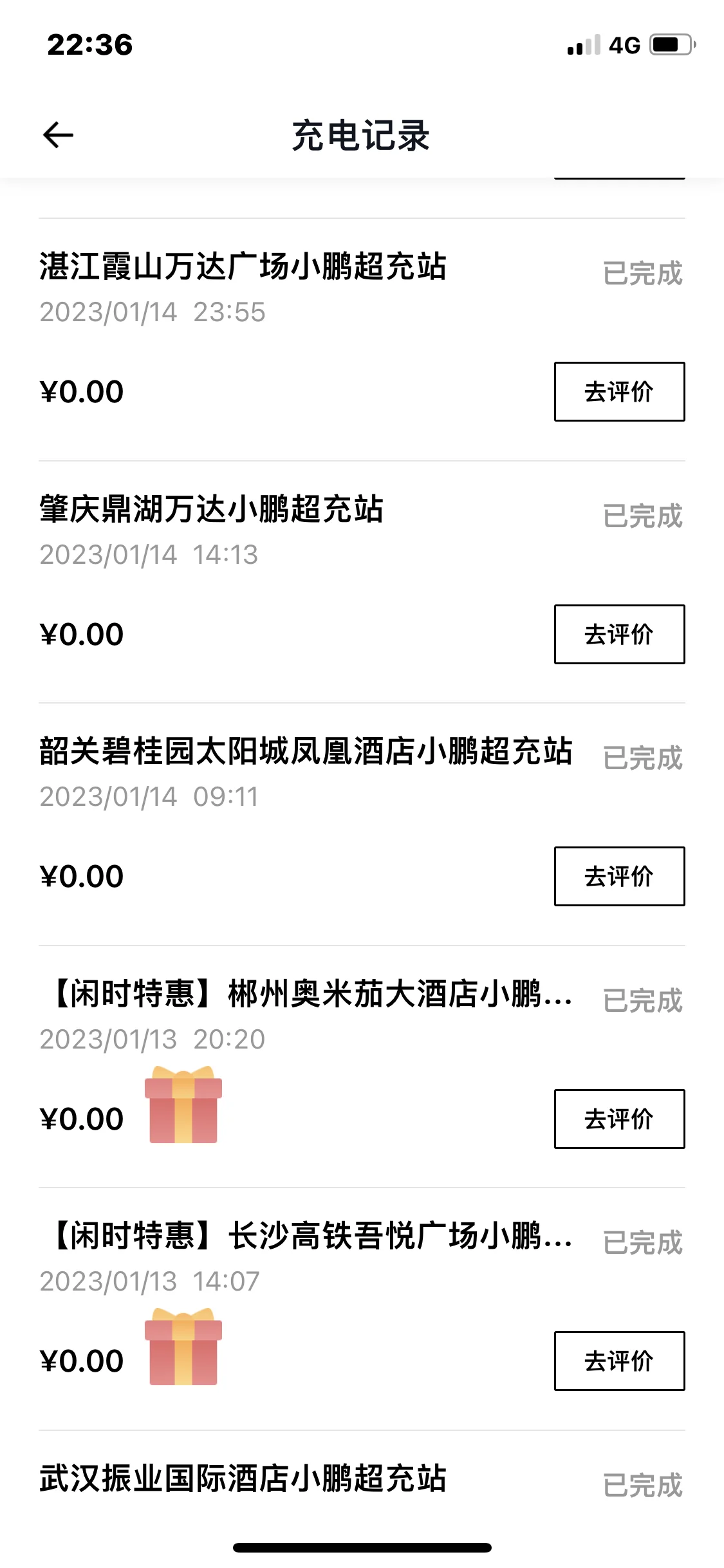The height and width of the screenshot is (1568, 724).
Task: Tap 去评价 for 湛江霞山万达广场 station
Action: point(619,391)
